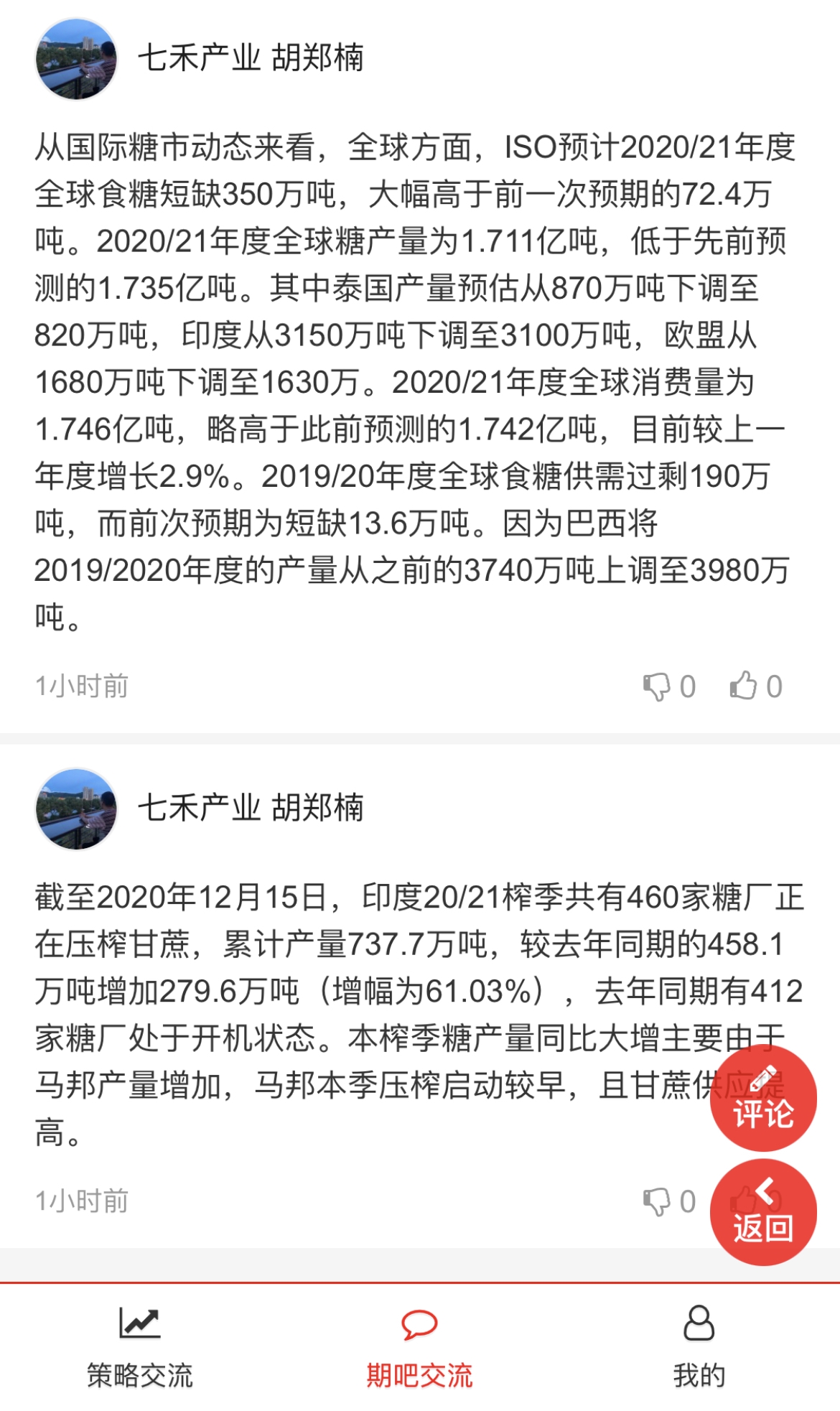This screenshot has width=840, height=1411.
Task: Like the ISO sugar forecast post
Action: click(x=755, y=686)
